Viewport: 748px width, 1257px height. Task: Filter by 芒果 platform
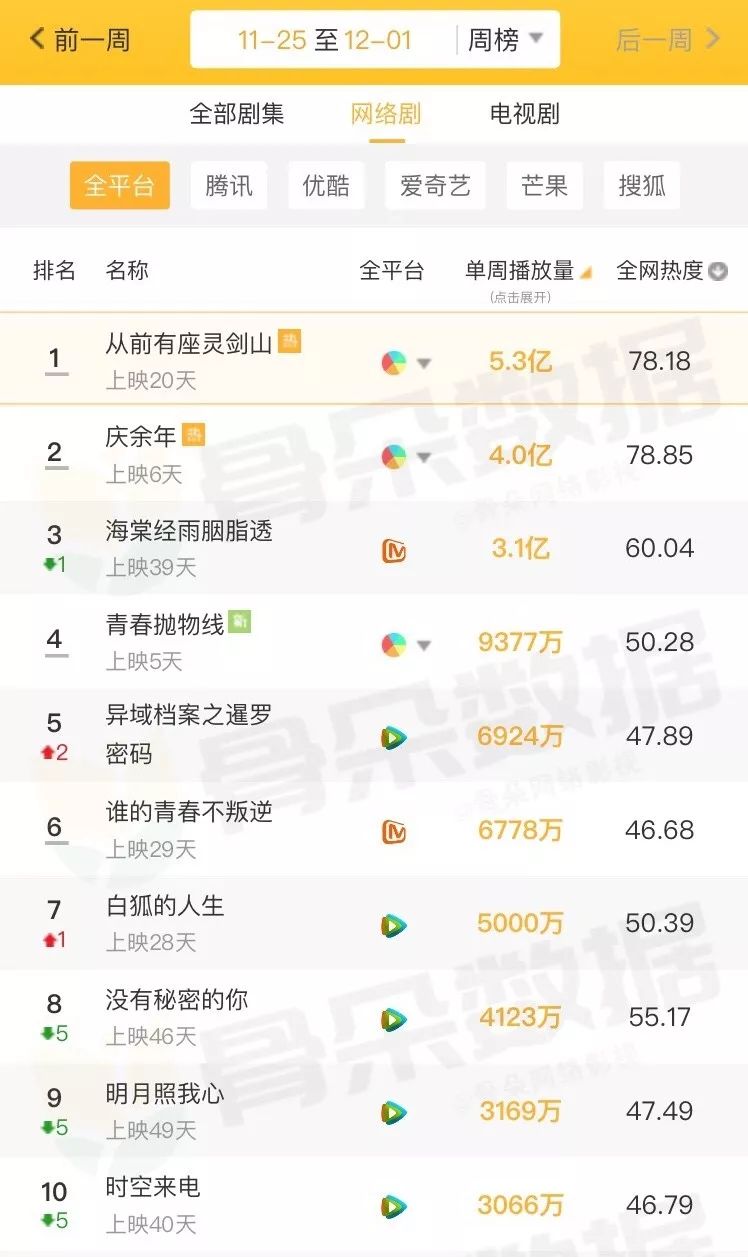545,186
